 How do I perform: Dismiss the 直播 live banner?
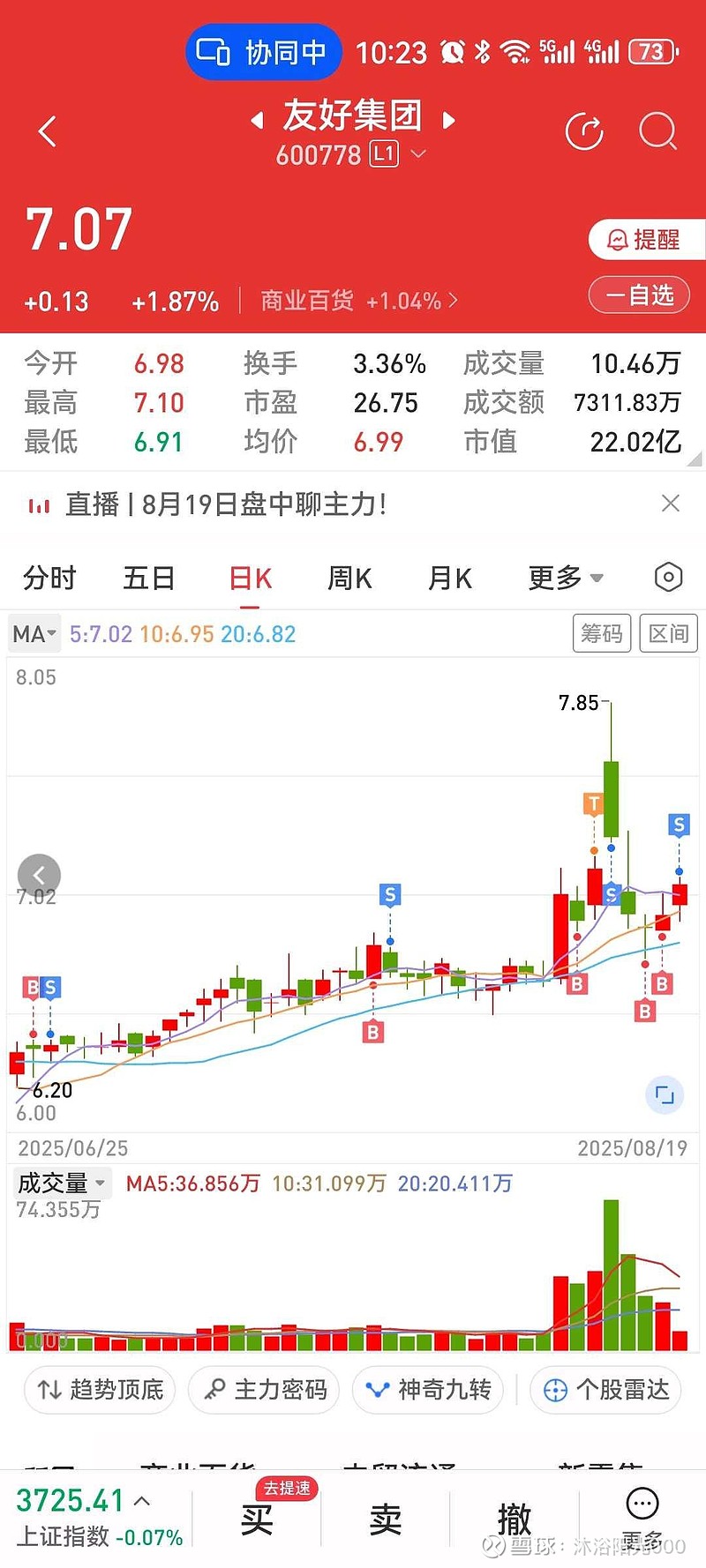pos(671,504)
